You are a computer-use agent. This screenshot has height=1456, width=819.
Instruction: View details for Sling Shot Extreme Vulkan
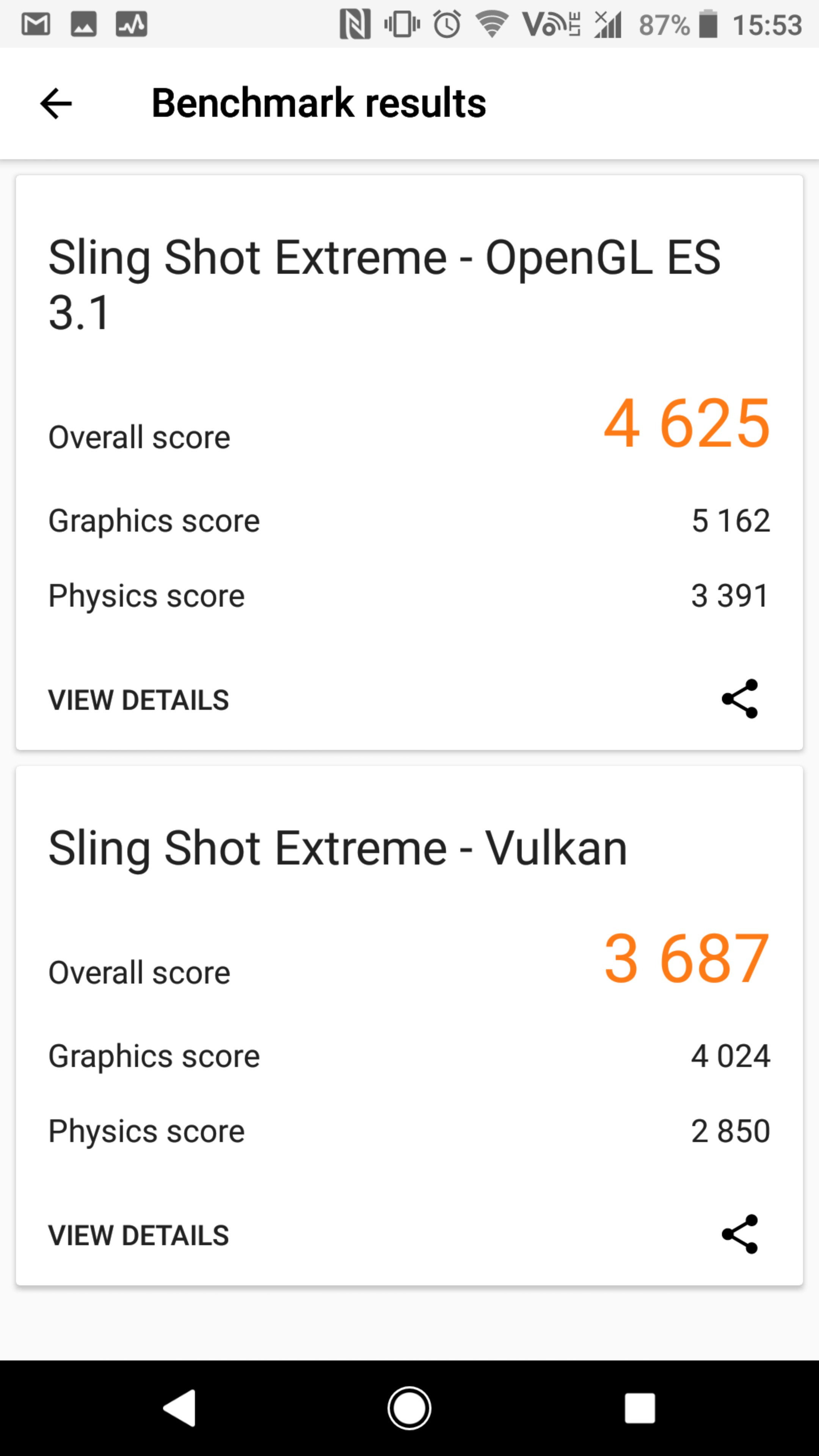click(x=138, y=1235)
